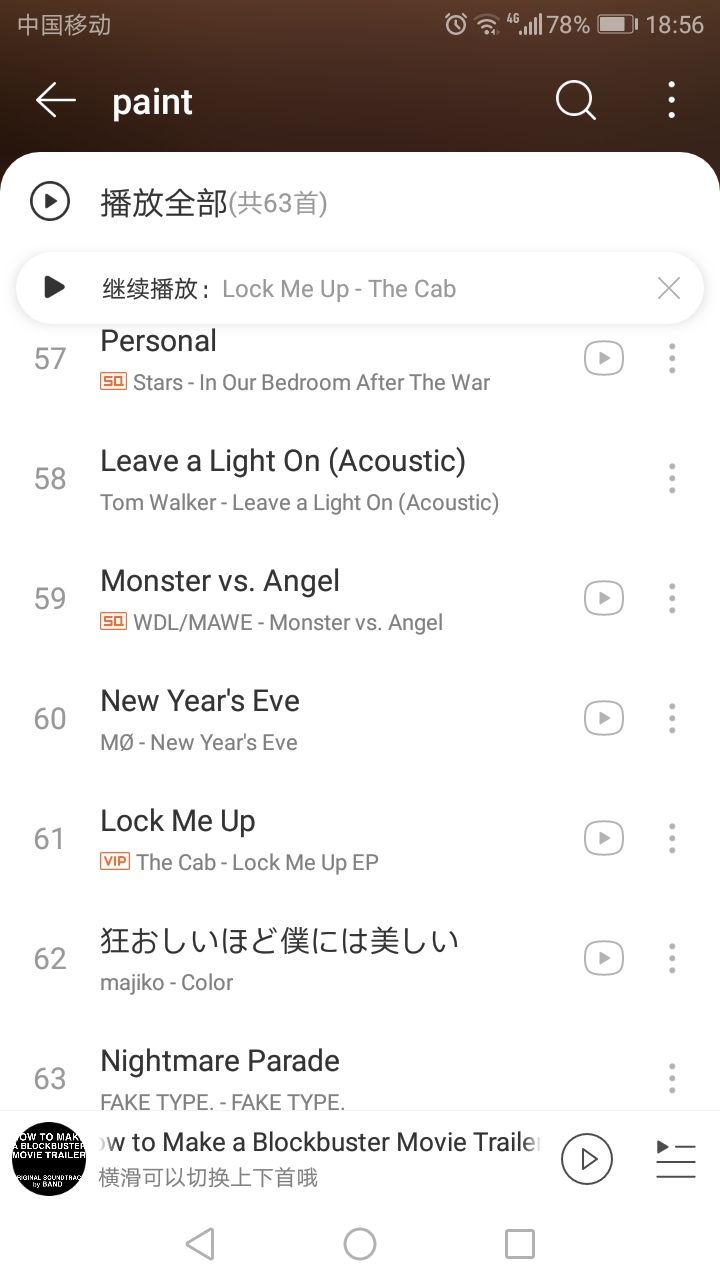Open more options for Leave a Light On
720x1280 pixels.
click(671, 478)
